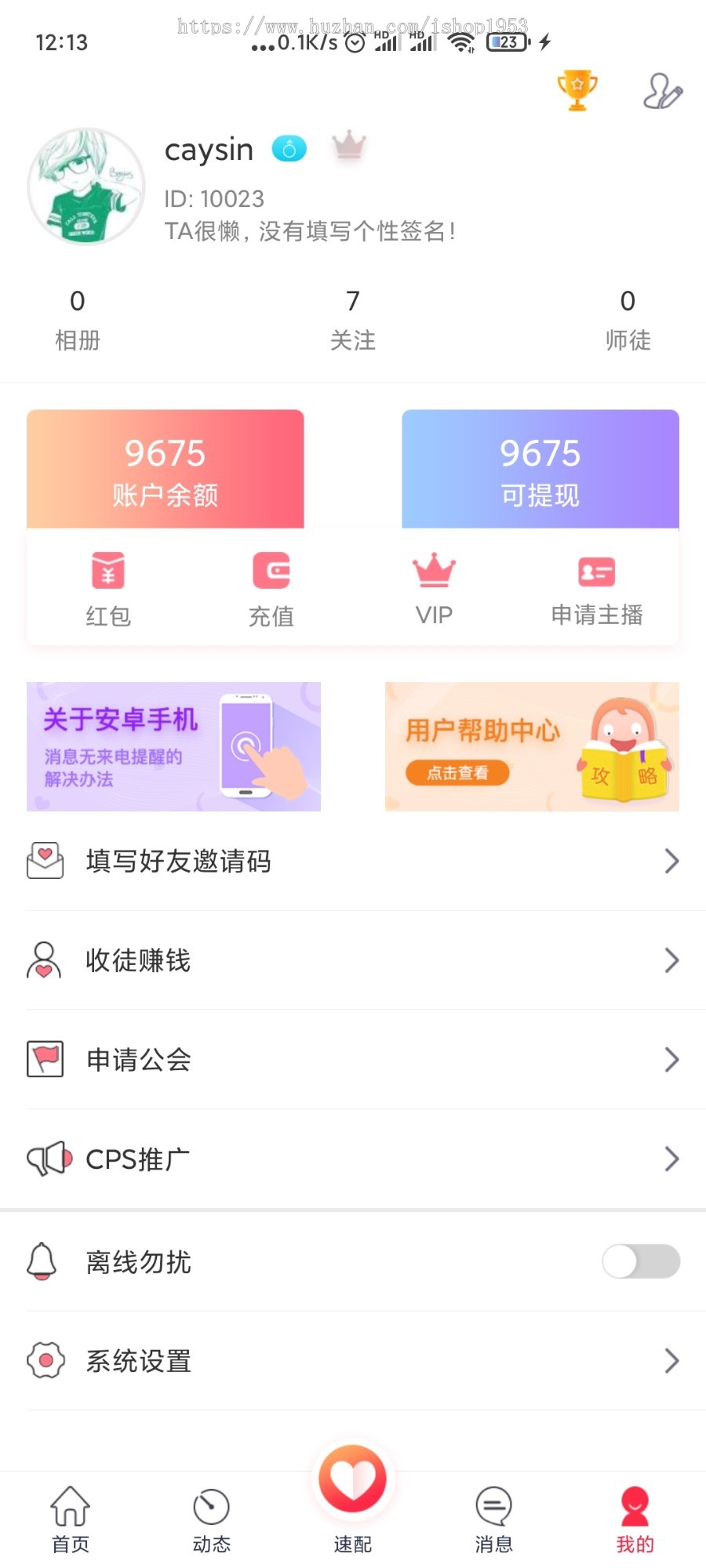Tap caysin's profile avatar picture
Screen dimensions: 706x1568
tap(86, 187)
